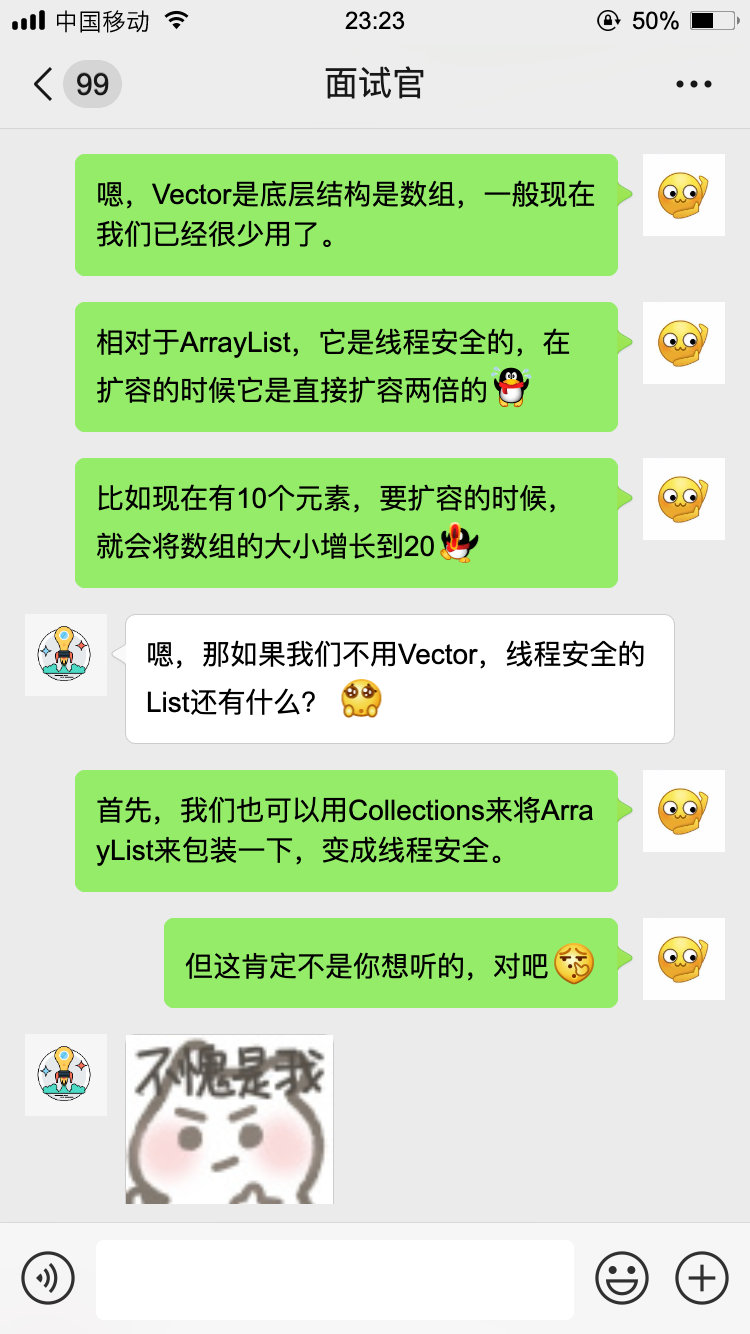Open the emoji sticker panel
The image size is (750, 1334).
pos(622,1277)
